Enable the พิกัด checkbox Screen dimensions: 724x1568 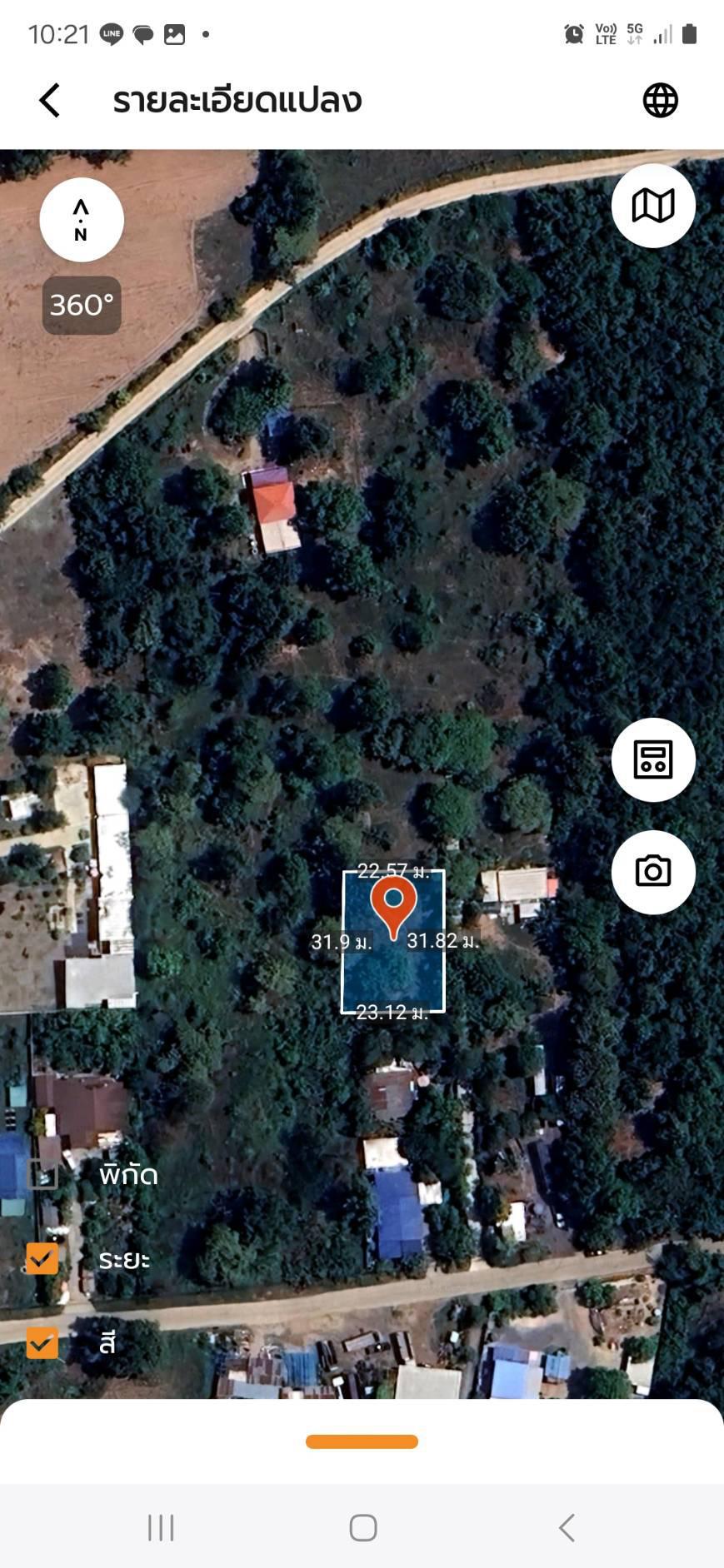(42, 1174)
